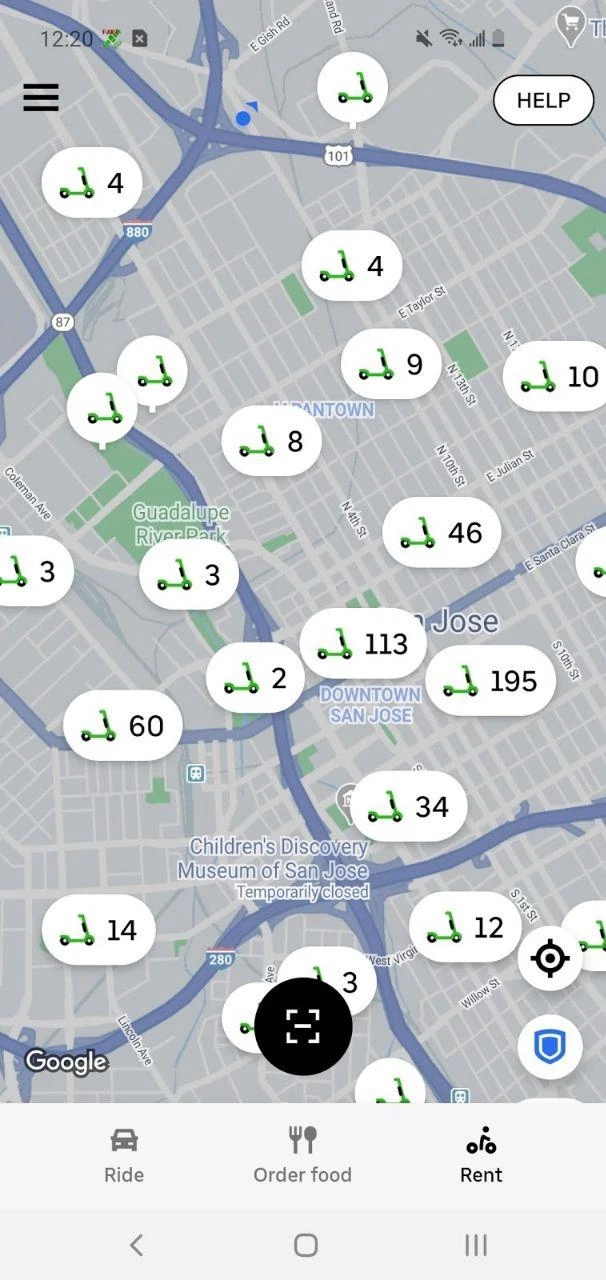Open the 46 scooters cluster
This screenshot has height=1280, width=606.
coord(442,533)
